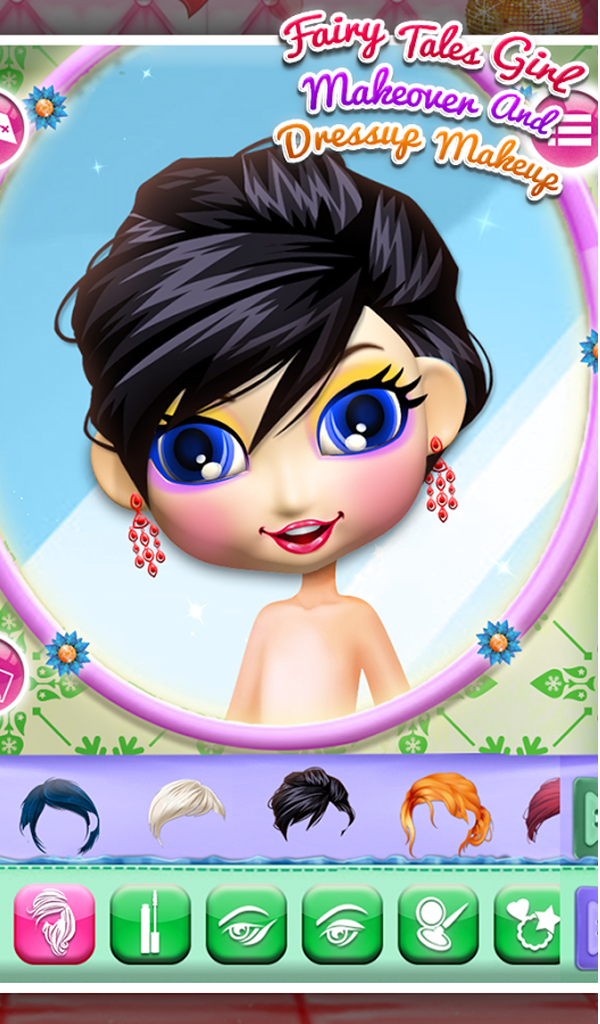Image resolution: width=600 pixels, height=1024 pixels.
Task: Switch to the eyebrow category
Action: 342,923
